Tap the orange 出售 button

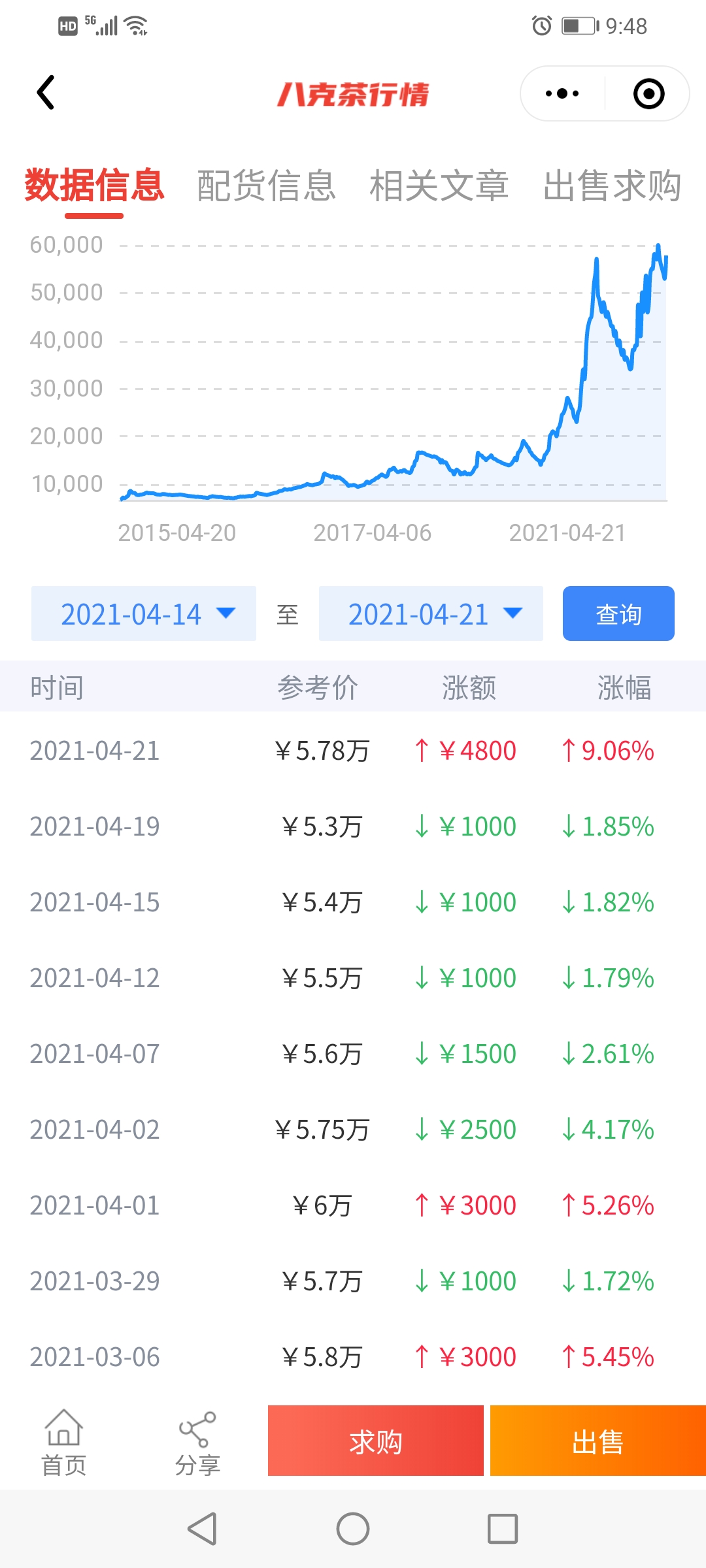[598, 1441]
